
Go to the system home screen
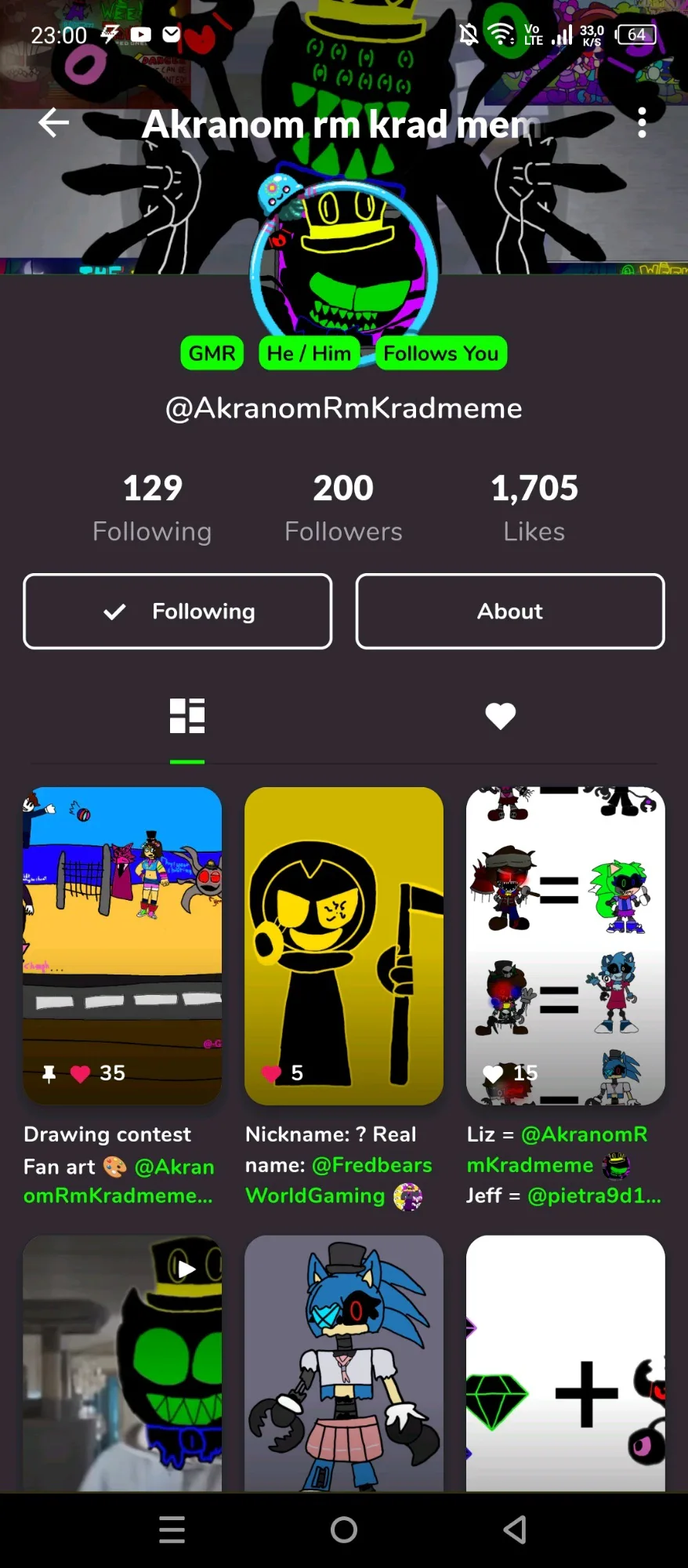(343, 1529)
